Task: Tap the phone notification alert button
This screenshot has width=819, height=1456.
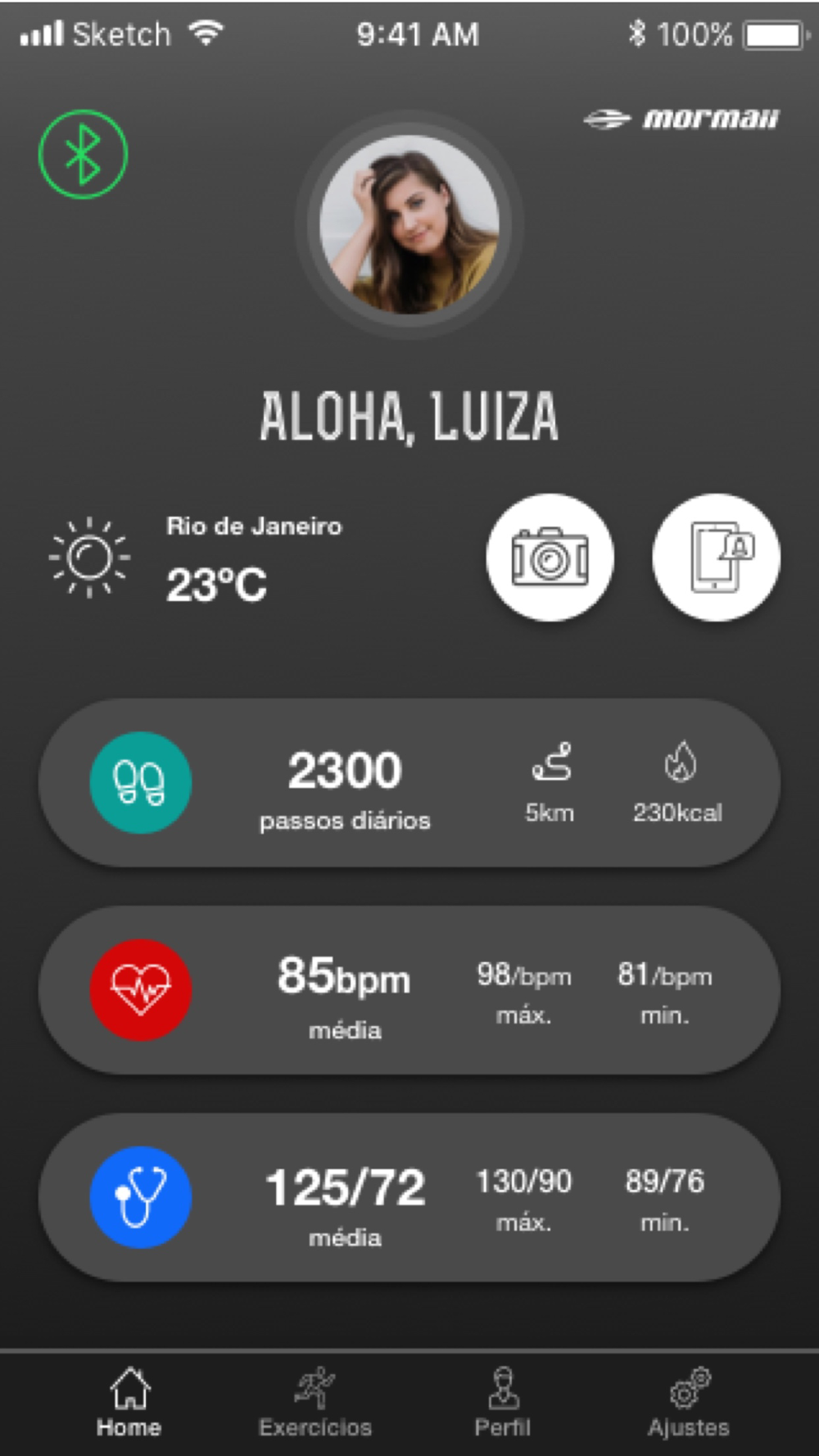Action: [717, 557]
